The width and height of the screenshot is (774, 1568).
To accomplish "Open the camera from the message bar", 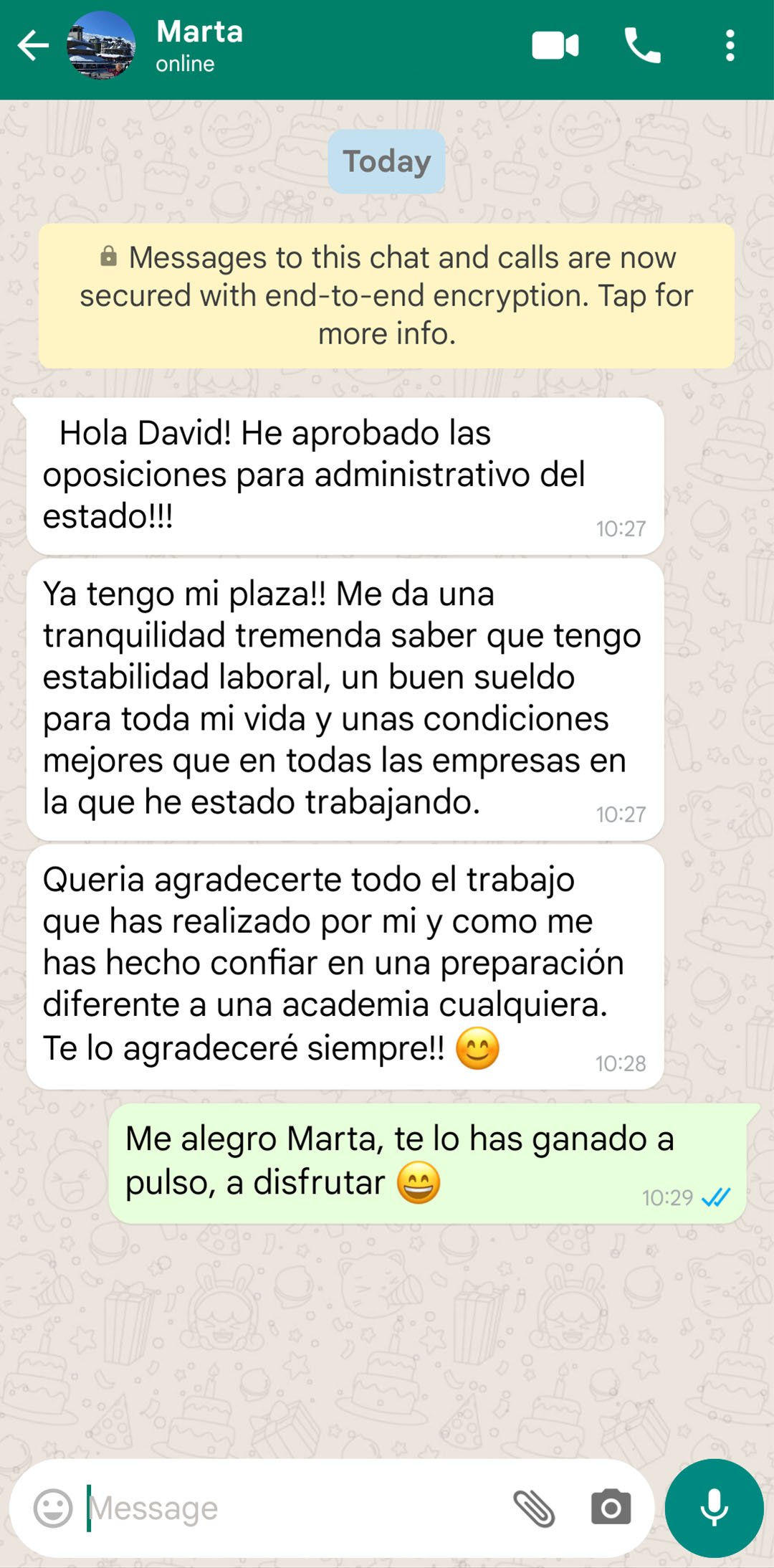I will [611, 1508].
